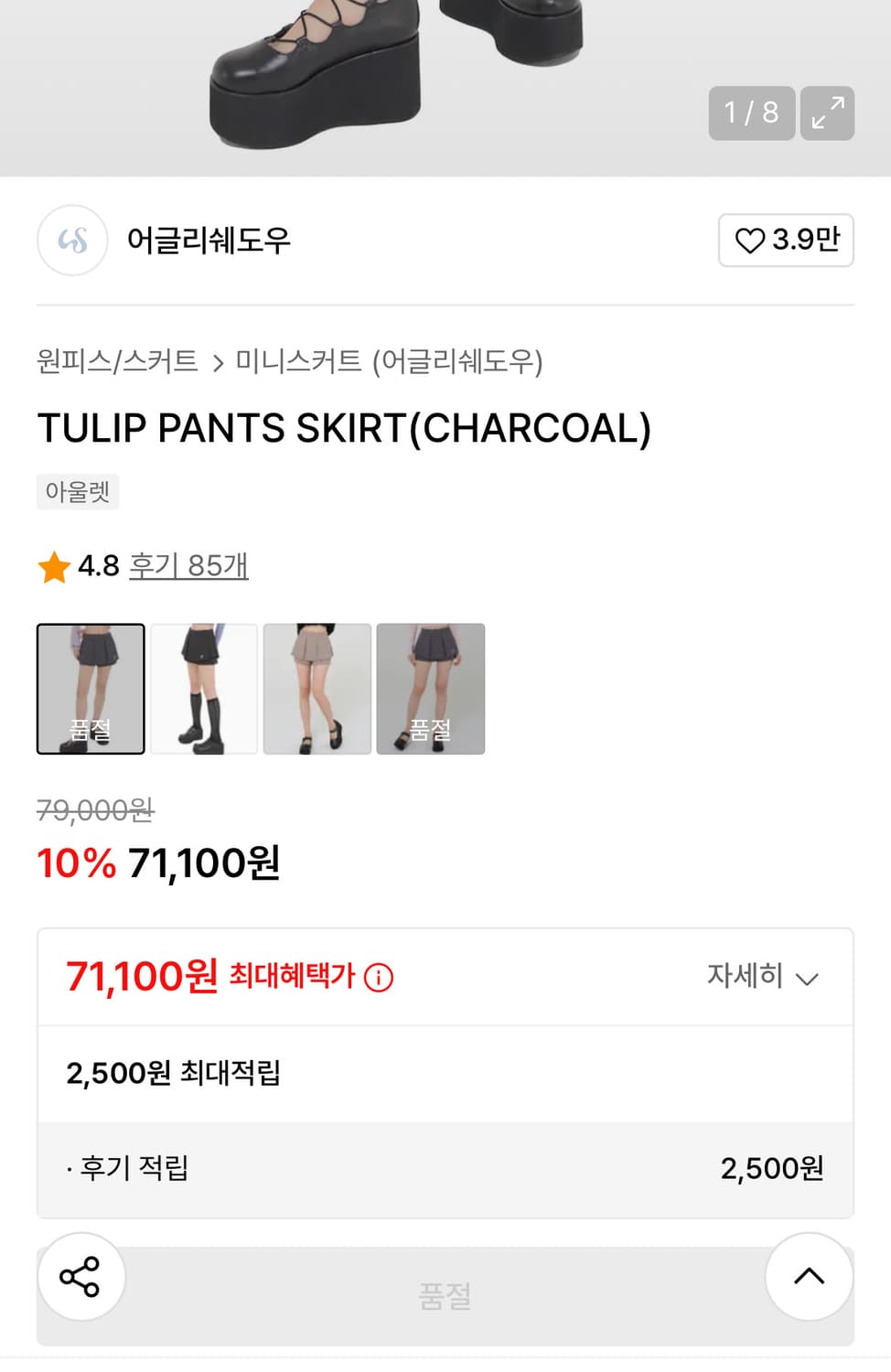Select the third skirt thumbnail image
The width and height of the screenshot is (891, 1372).
click(x=317, y=689)
